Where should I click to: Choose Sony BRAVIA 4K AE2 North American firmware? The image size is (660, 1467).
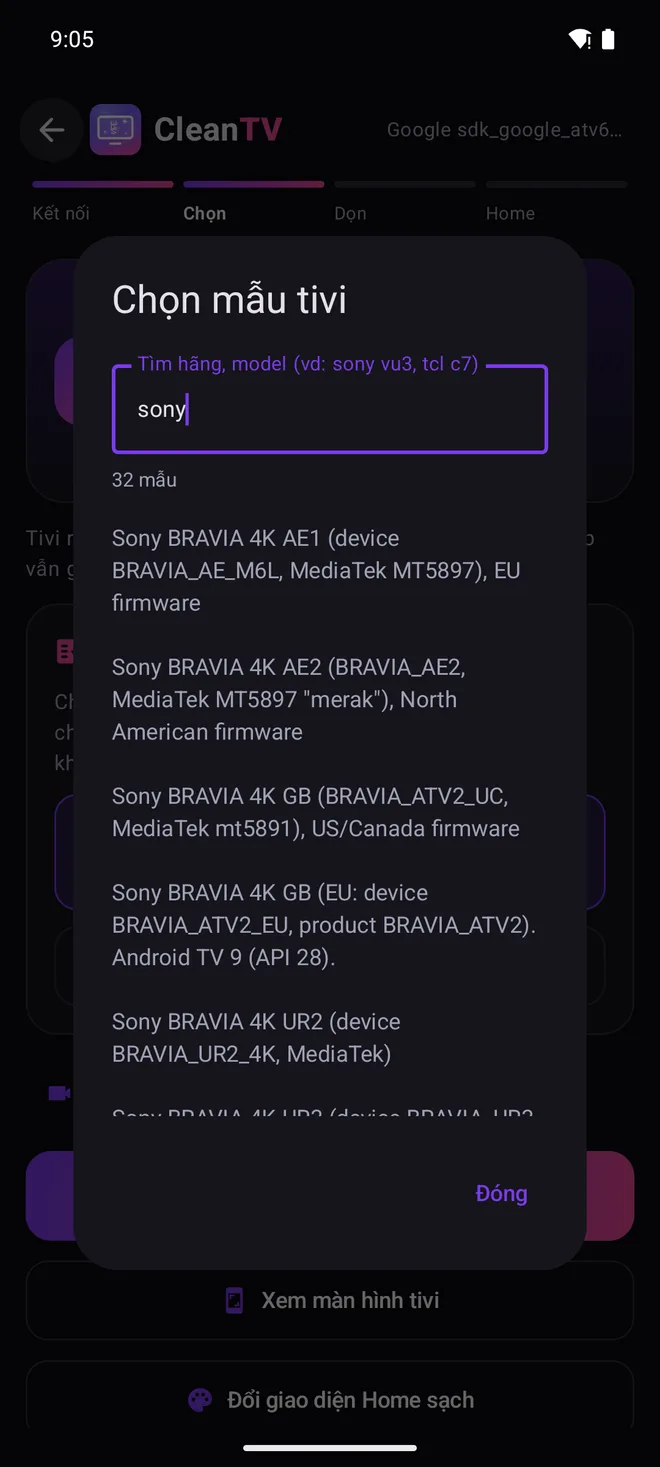330,699
